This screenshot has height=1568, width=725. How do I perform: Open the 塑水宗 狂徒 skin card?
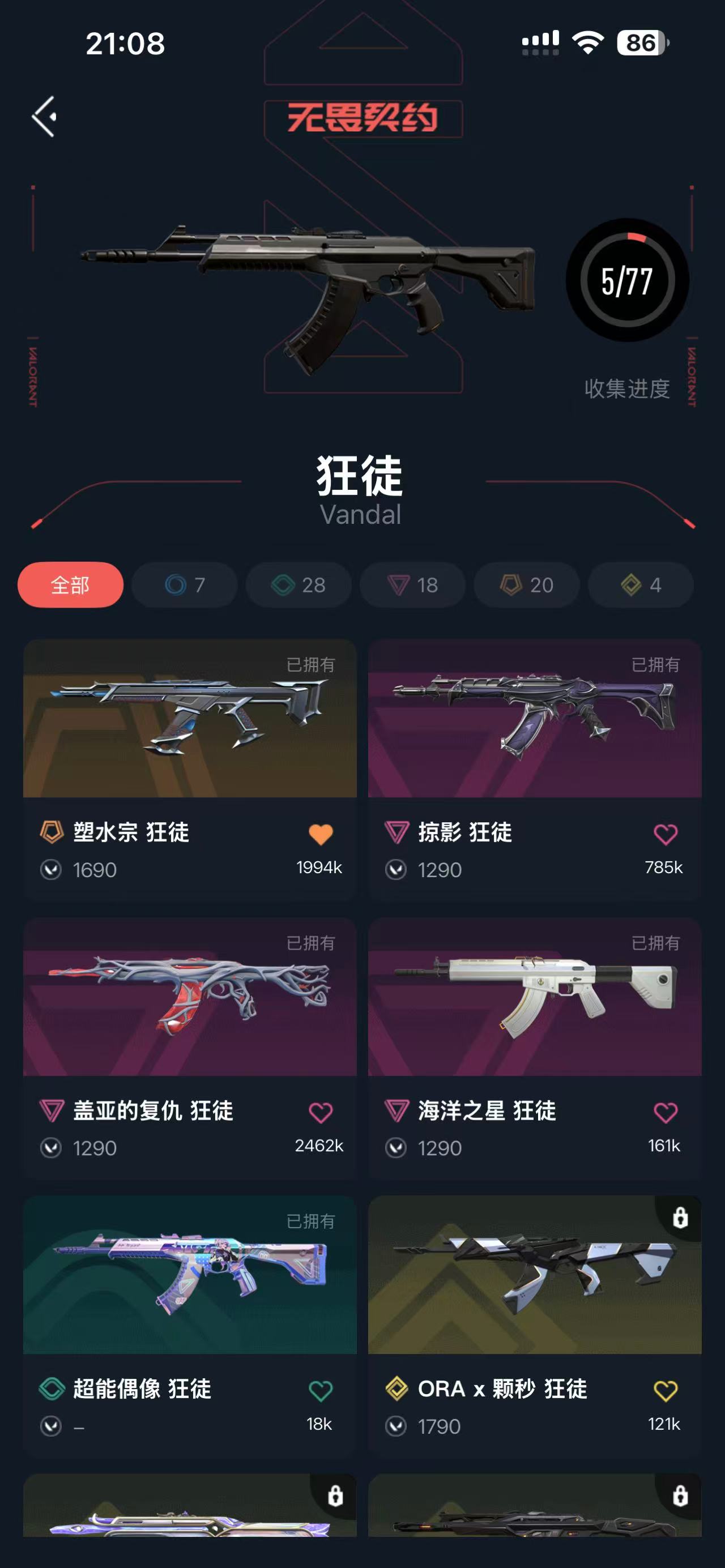click(x=190, y=770)
